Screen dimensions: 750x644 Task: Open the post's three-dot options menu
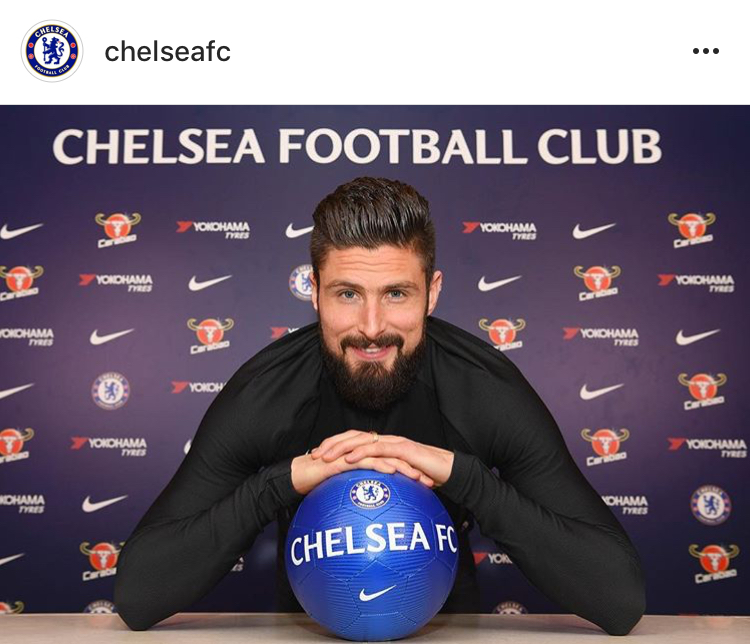click(x=705, y=51)
